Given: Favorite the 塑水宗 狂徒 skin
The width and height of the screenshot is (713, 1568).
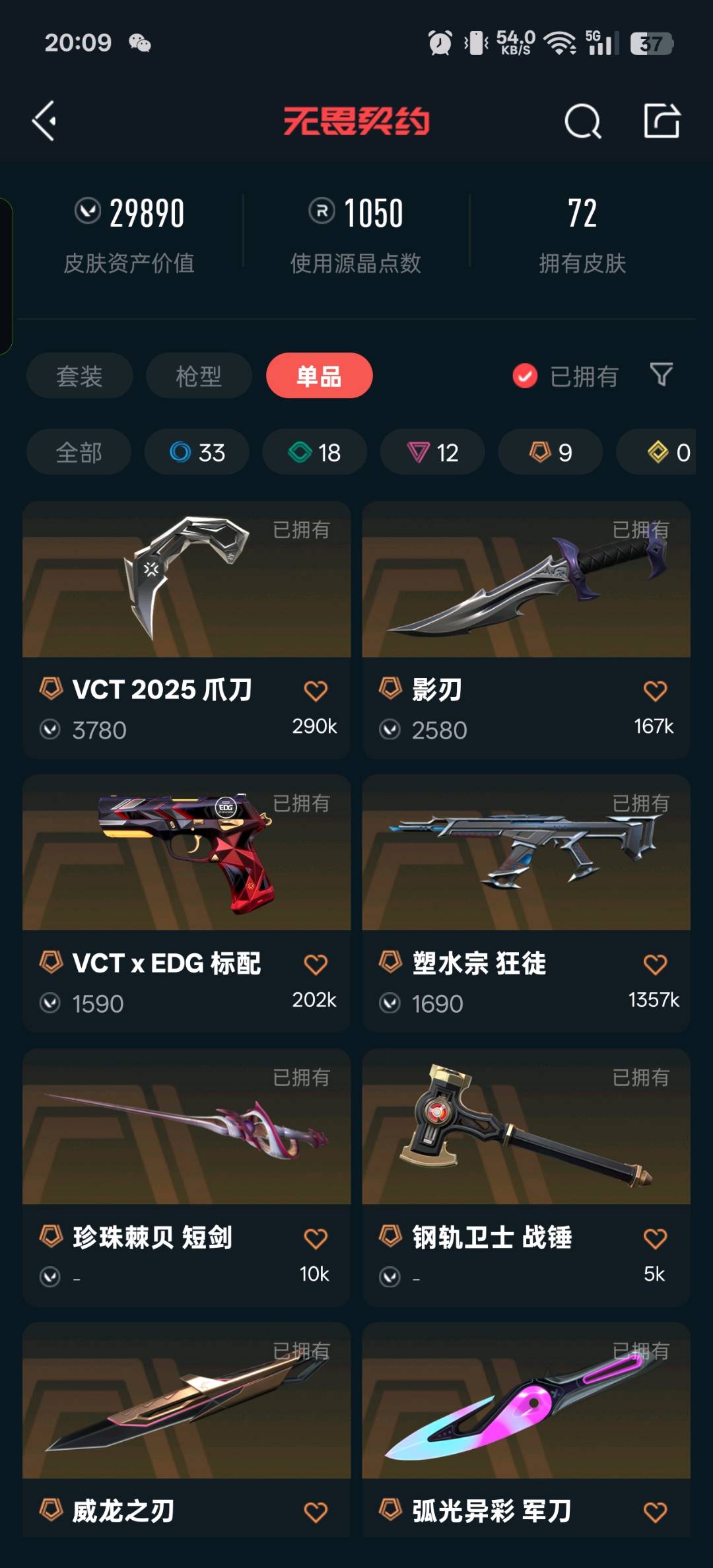Looking at the screenshot, I should [x=655, y=965].
